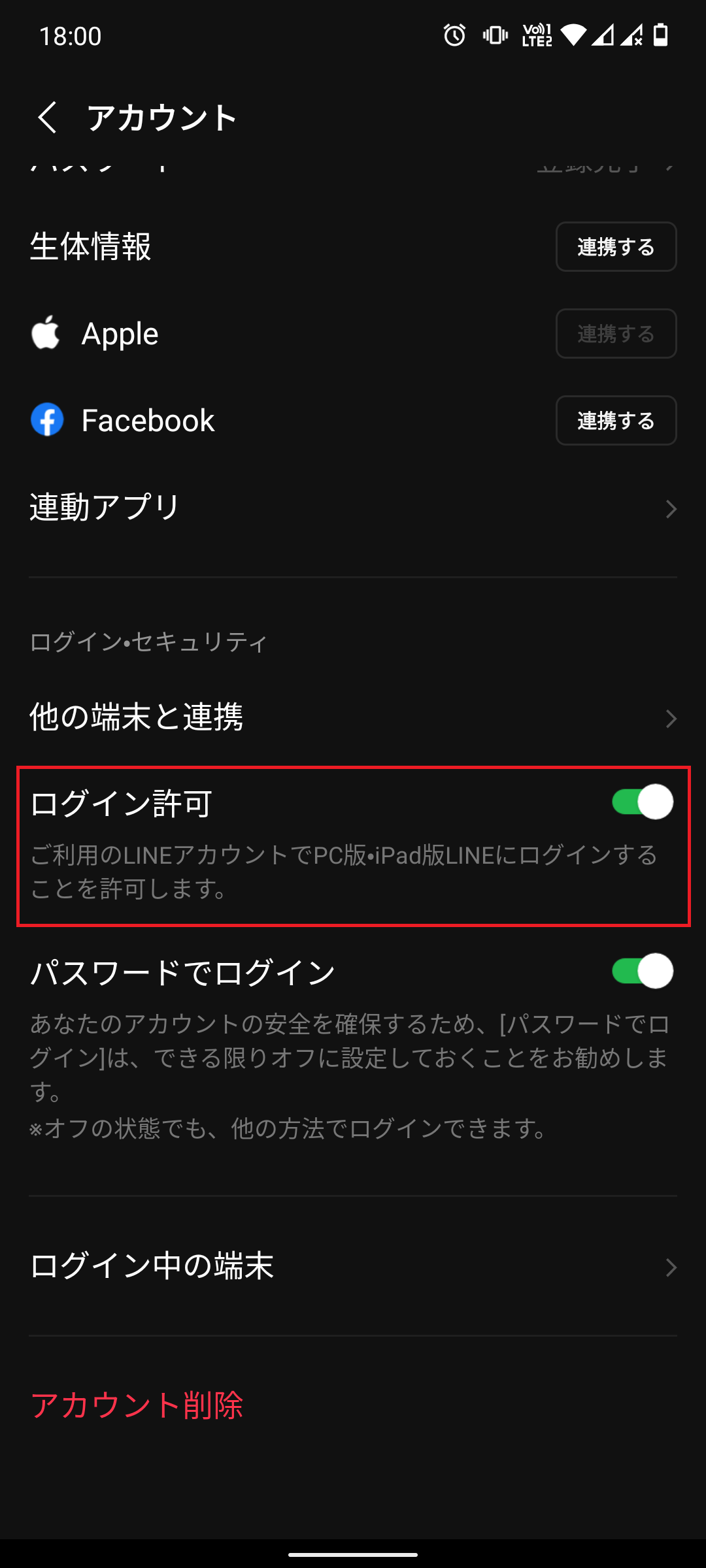Open 連動アプリ via its chevron
Image resolution: width=706 pixels, height=1568 pixels.
coord(672,508)
